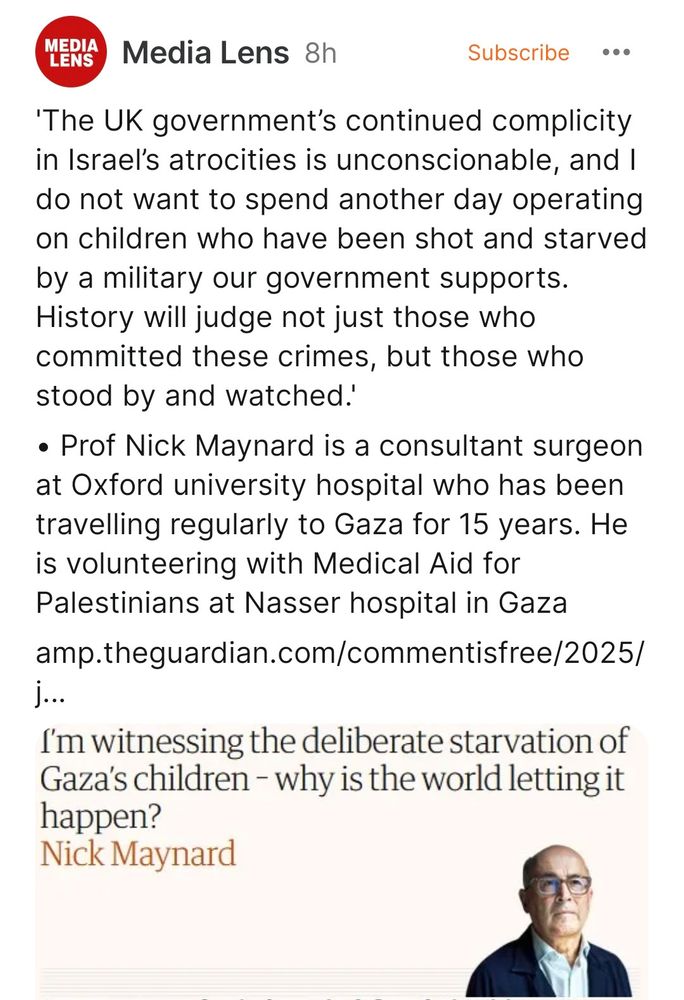Open the Media Lens profile avatar
The height and width of the screenshot is (1000, 684).
(71, 52)
